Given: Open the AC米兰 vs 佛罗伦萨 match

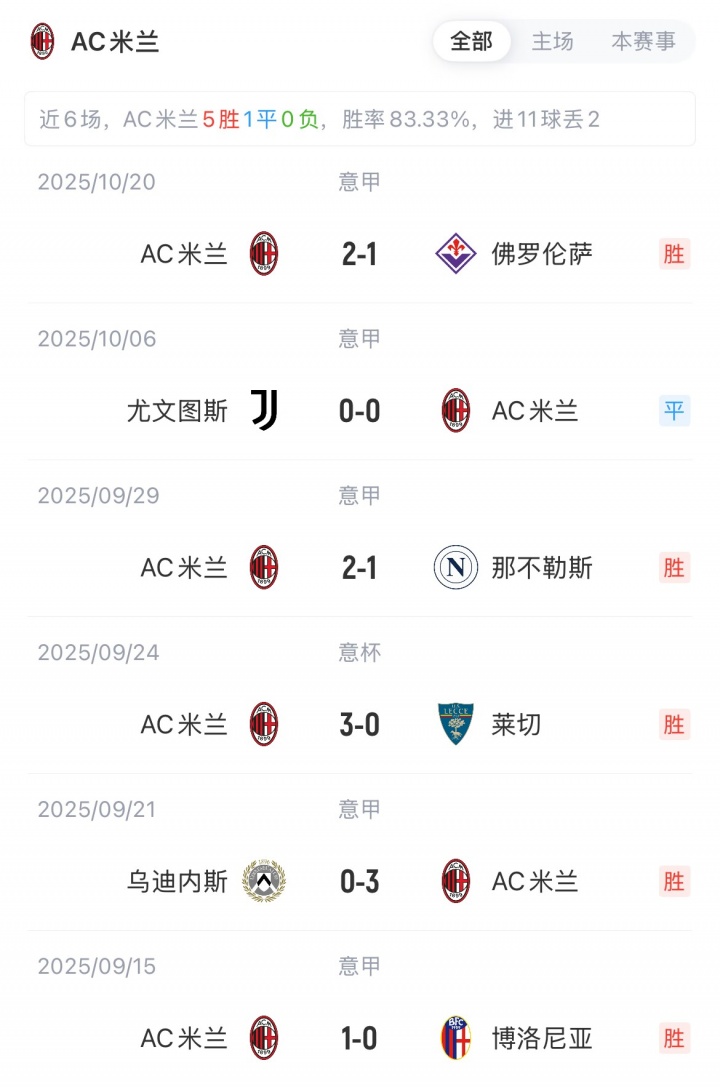Looking at the screenshot, I should [360, 254].
